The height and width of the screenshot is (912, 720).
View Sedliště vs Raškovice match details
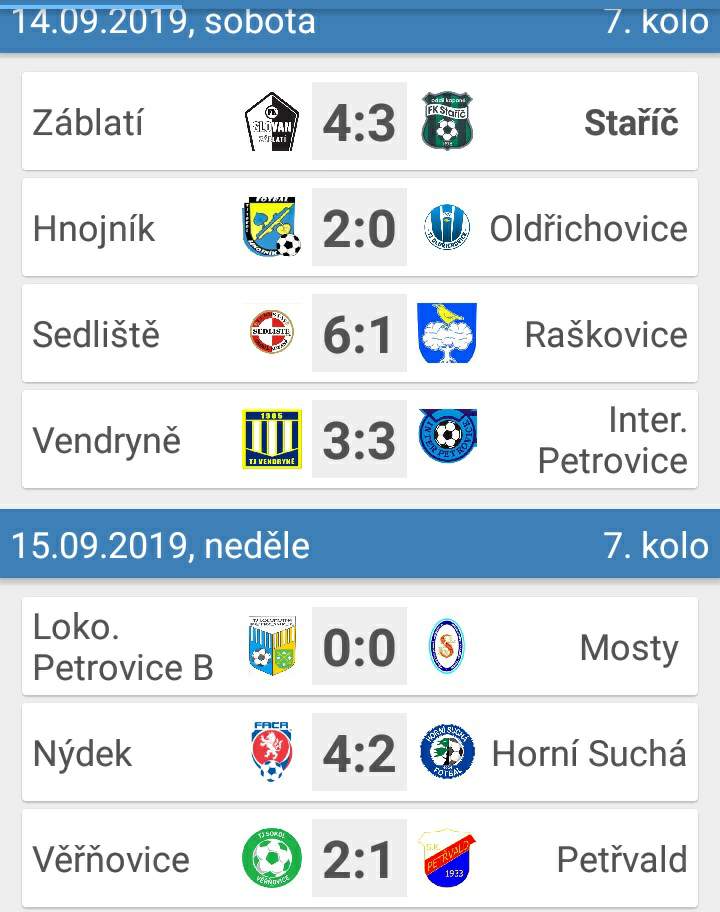pyautogui.click(x=359, y=334)
